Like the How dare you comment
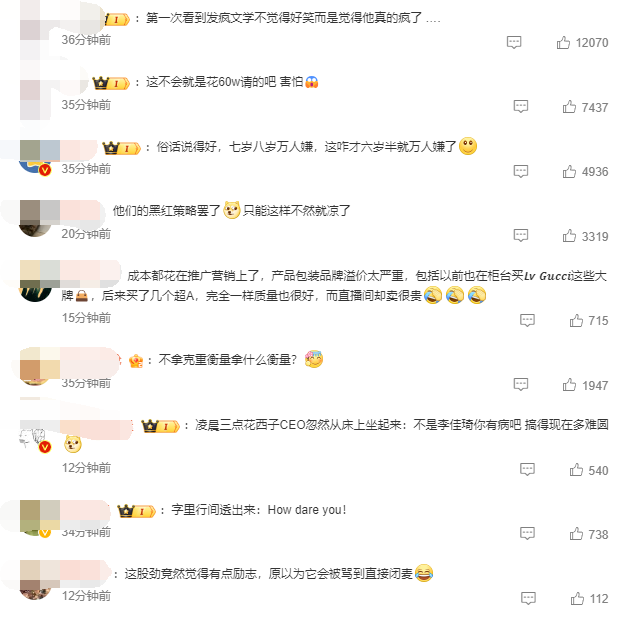Screen dimensions: 631x625 tap(575, 535)
